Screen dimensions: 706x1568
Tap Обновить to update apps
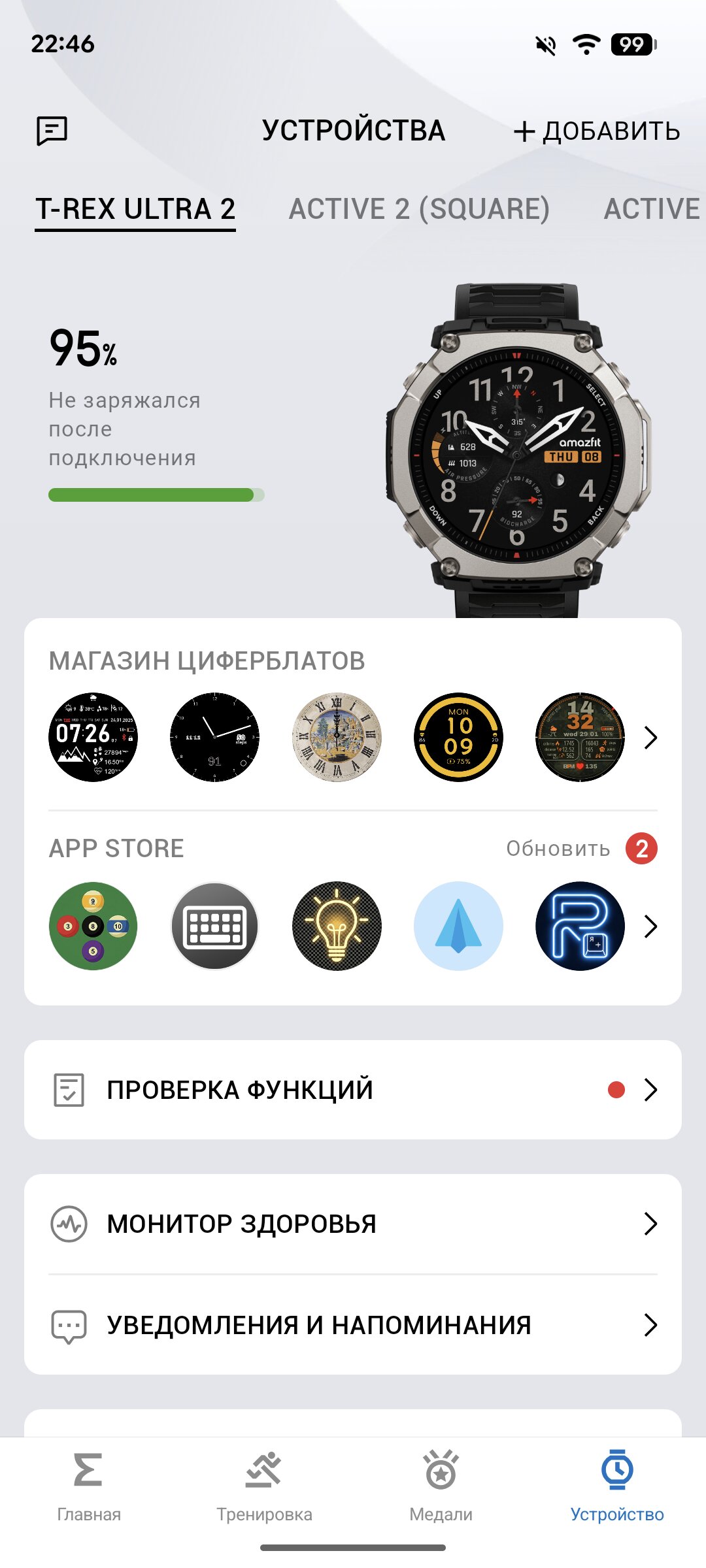(559, 849)
